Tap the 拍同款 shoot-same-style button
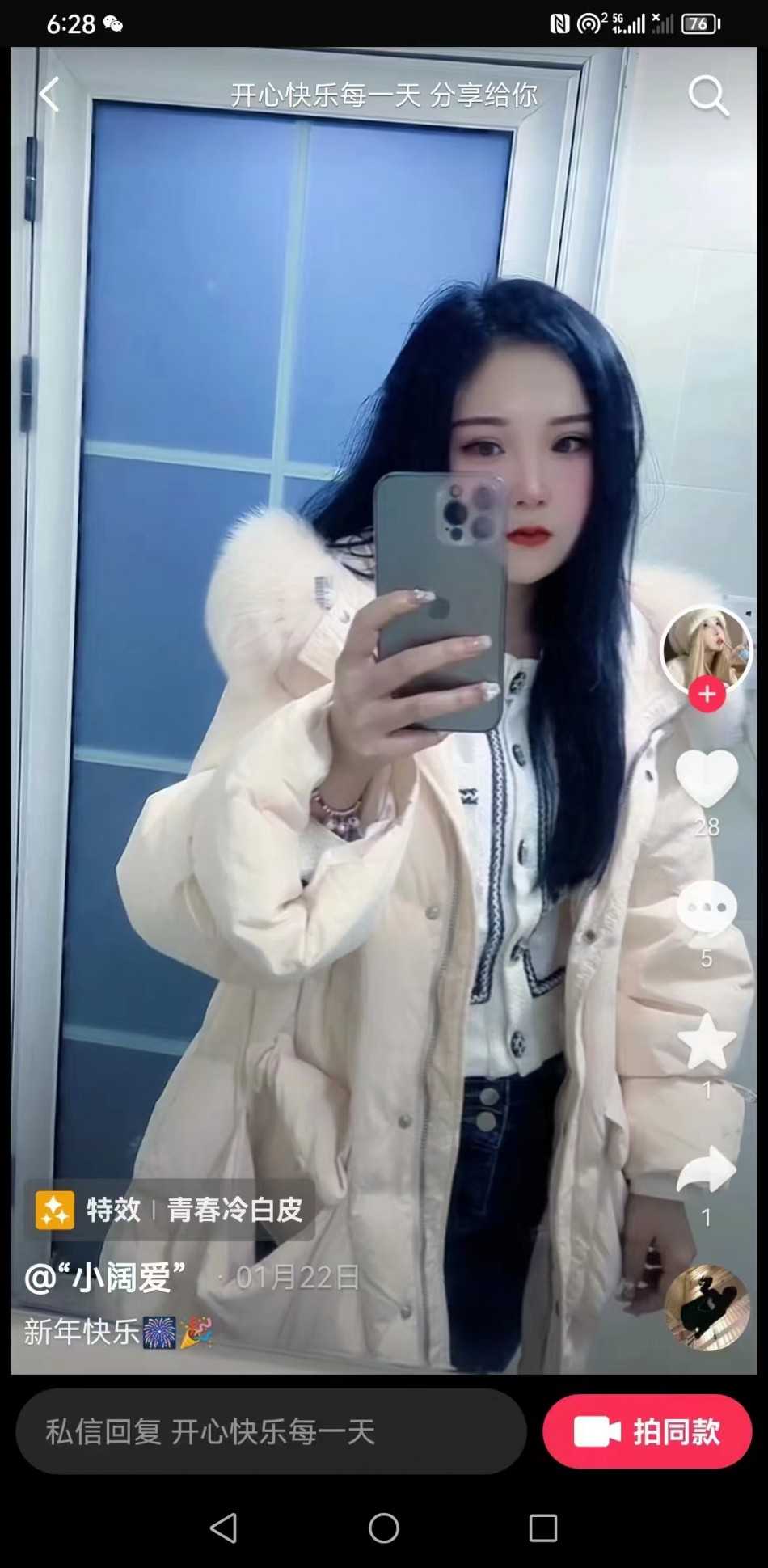Image resolution: width=768 pixels, height=1568 pixels. point(647,1431)
